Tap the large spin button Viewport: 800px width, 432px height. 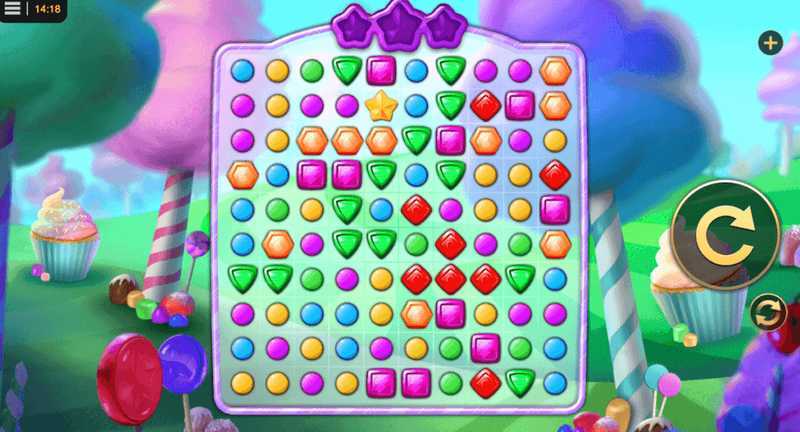pyautogui.click(x=725, y=235)
